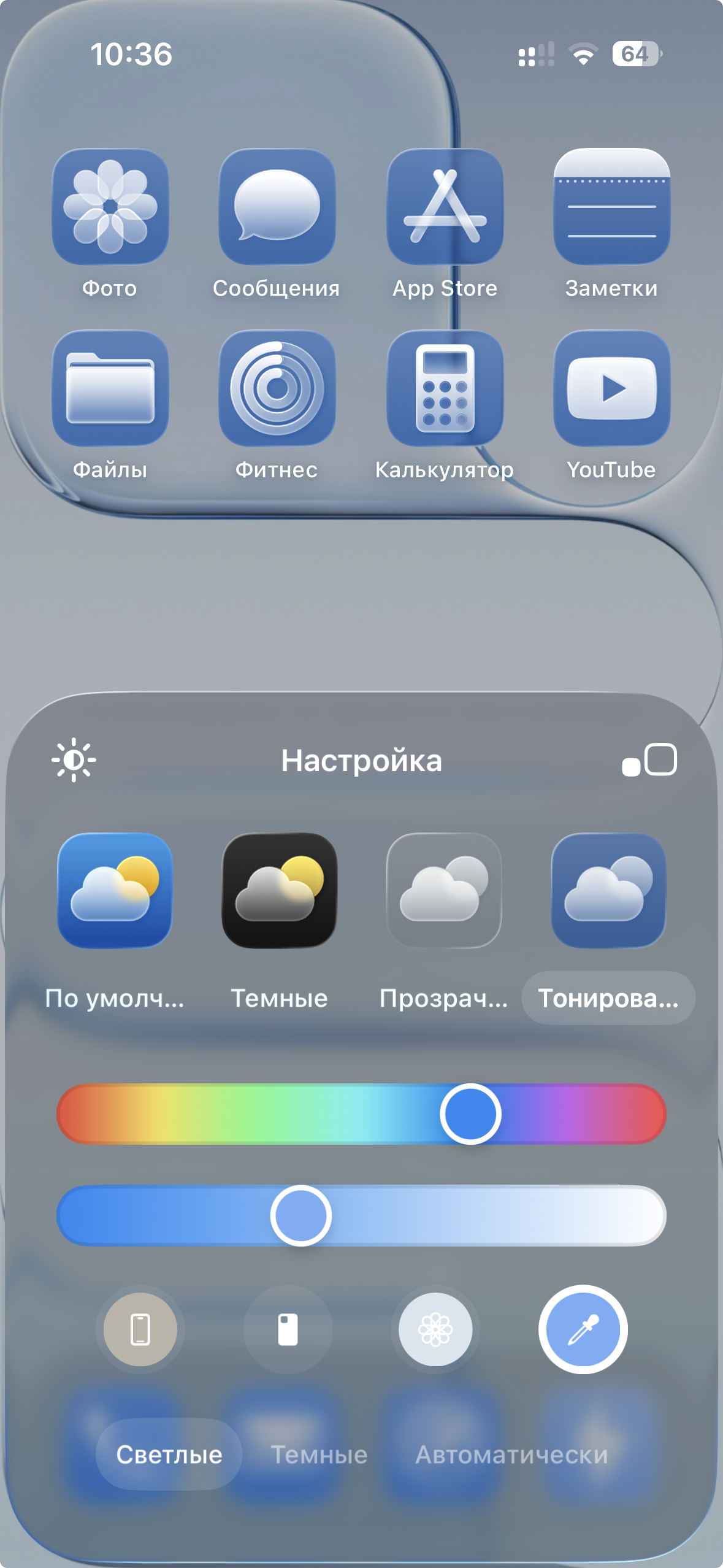The width and height of the screenshot is (723, 1568).
Task: Select the Светлые appearance option
Action: (169, 1455)
